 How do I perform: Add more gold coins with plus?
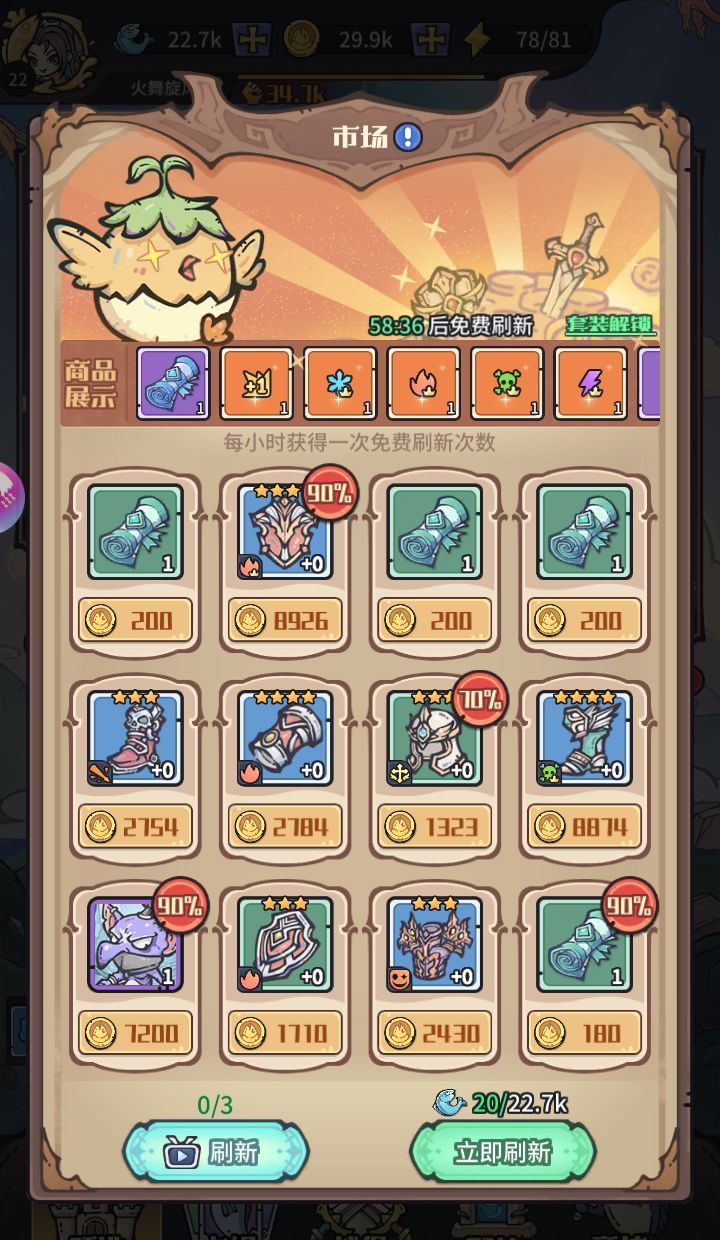[x=430, y=40]
